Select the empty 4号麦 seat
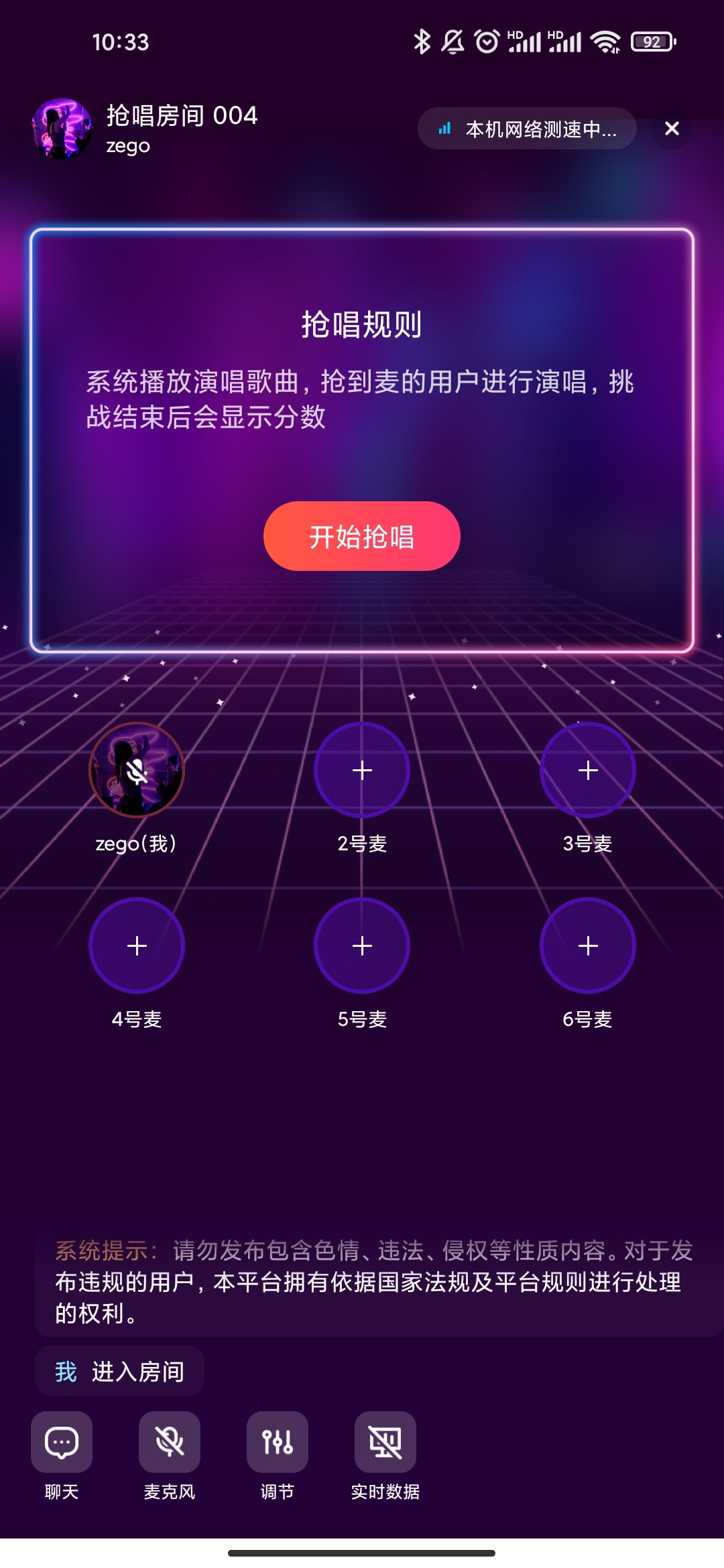The image size is (724, 1568). click(x=137, y=945)
